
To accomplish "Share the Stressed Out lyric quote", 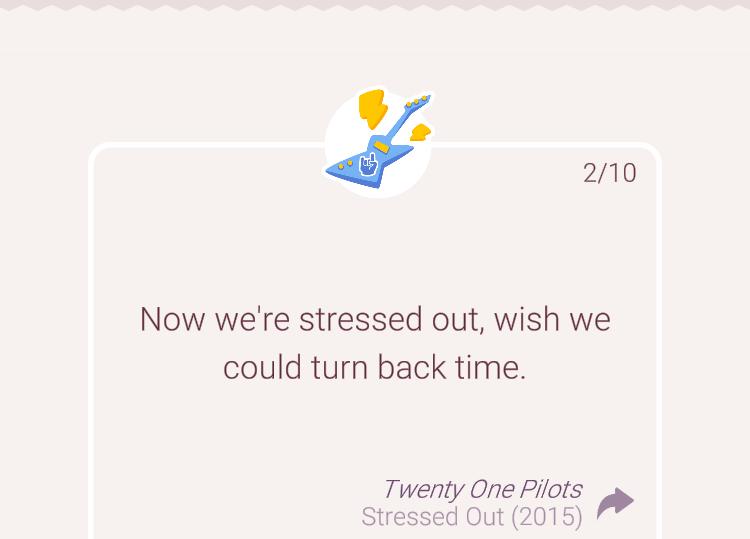I will tap(615, 502).
